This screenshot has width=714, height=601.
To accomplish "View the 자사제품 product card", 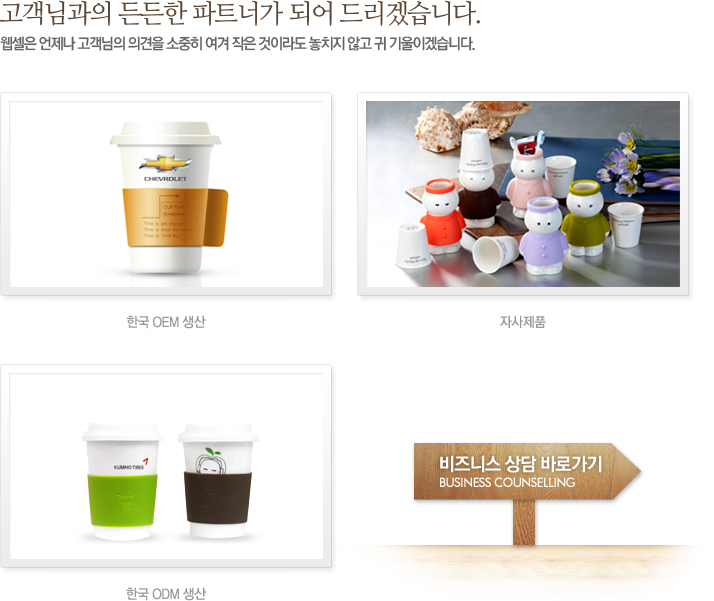I will click(523, 194).
